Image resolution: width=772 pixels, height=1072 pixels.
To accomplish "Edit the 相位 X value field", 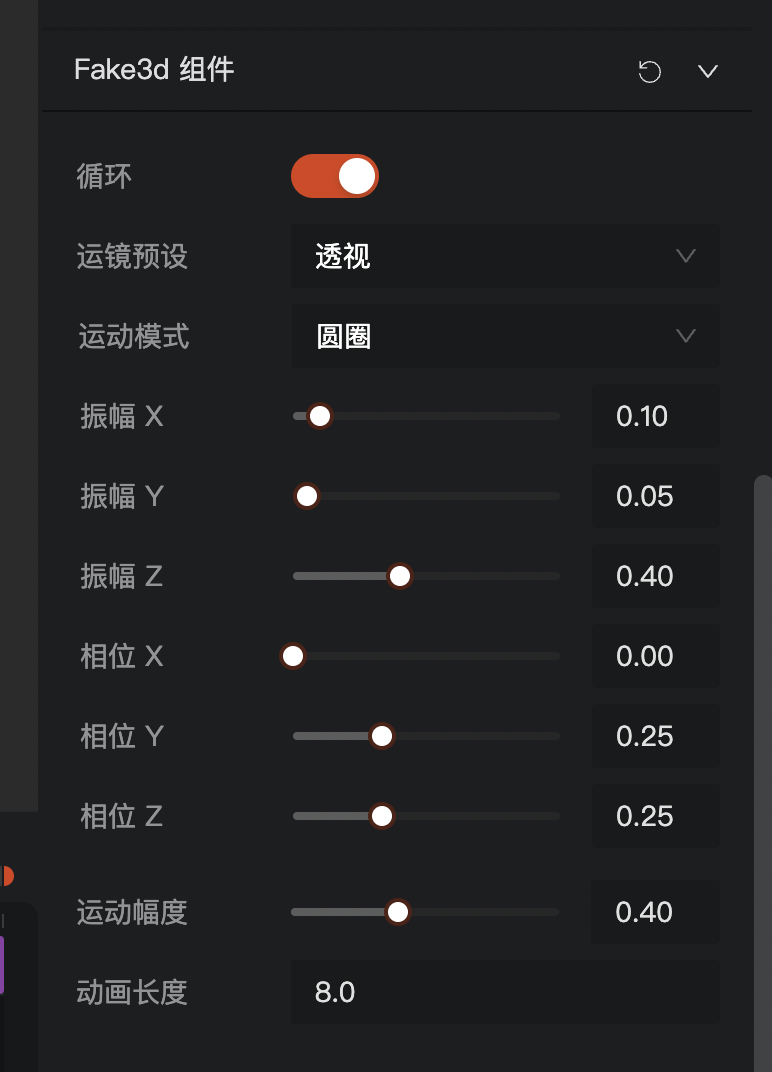I will point(655,656).
